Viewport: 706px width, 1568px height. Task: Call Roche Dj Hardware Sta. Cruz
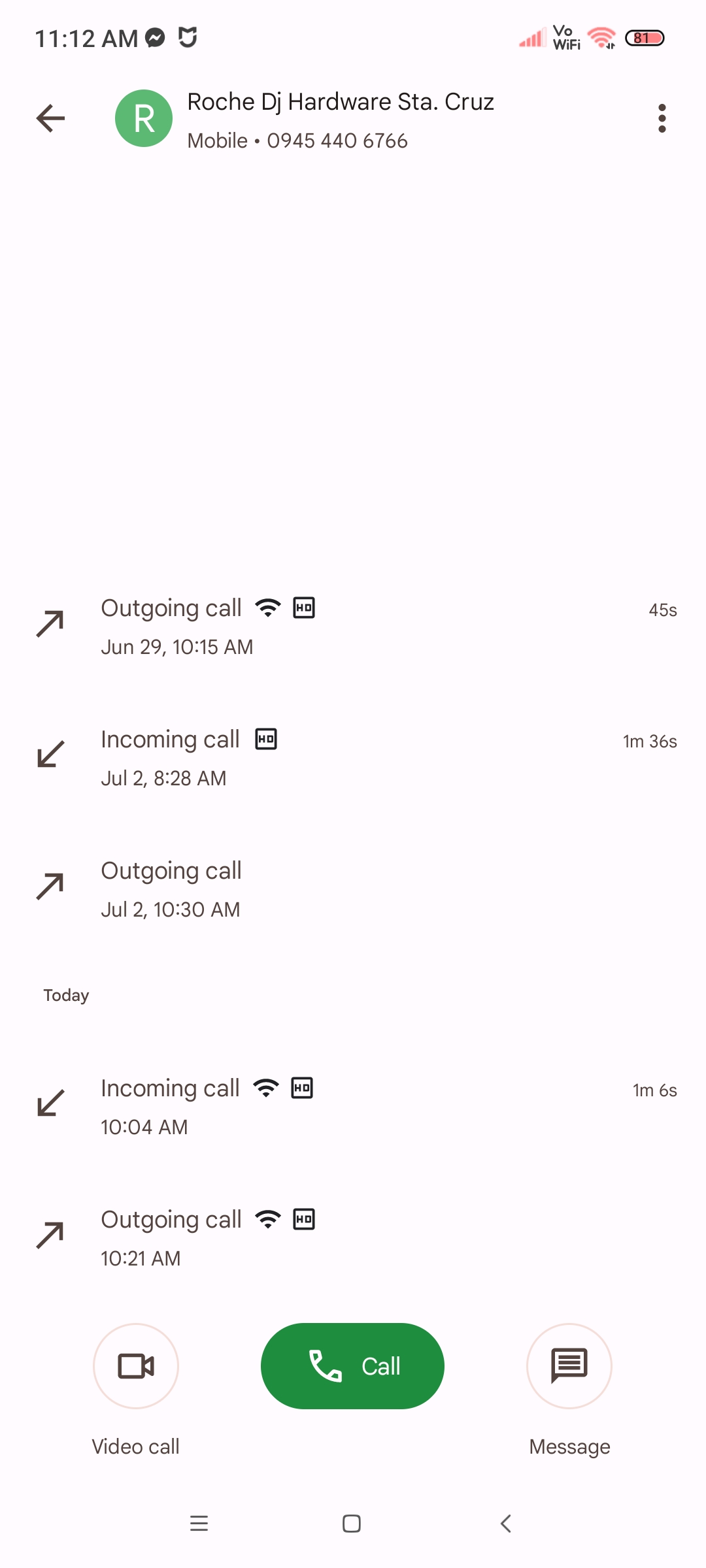[352, 1366]
